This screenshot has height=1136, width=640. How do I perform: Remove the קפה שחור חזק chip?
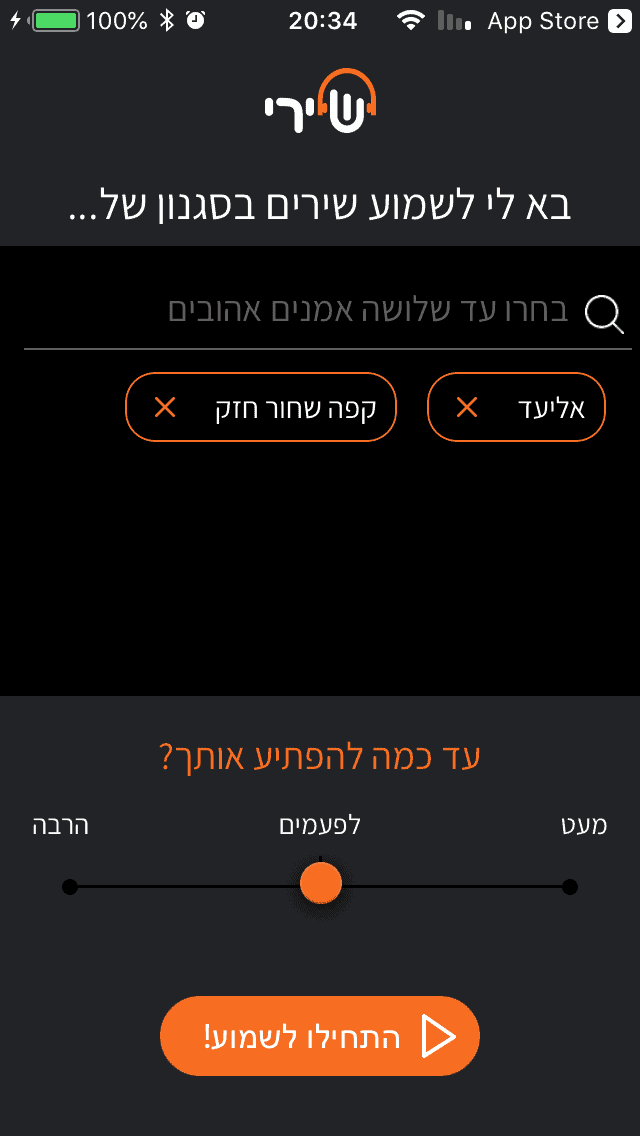(165, 408)
